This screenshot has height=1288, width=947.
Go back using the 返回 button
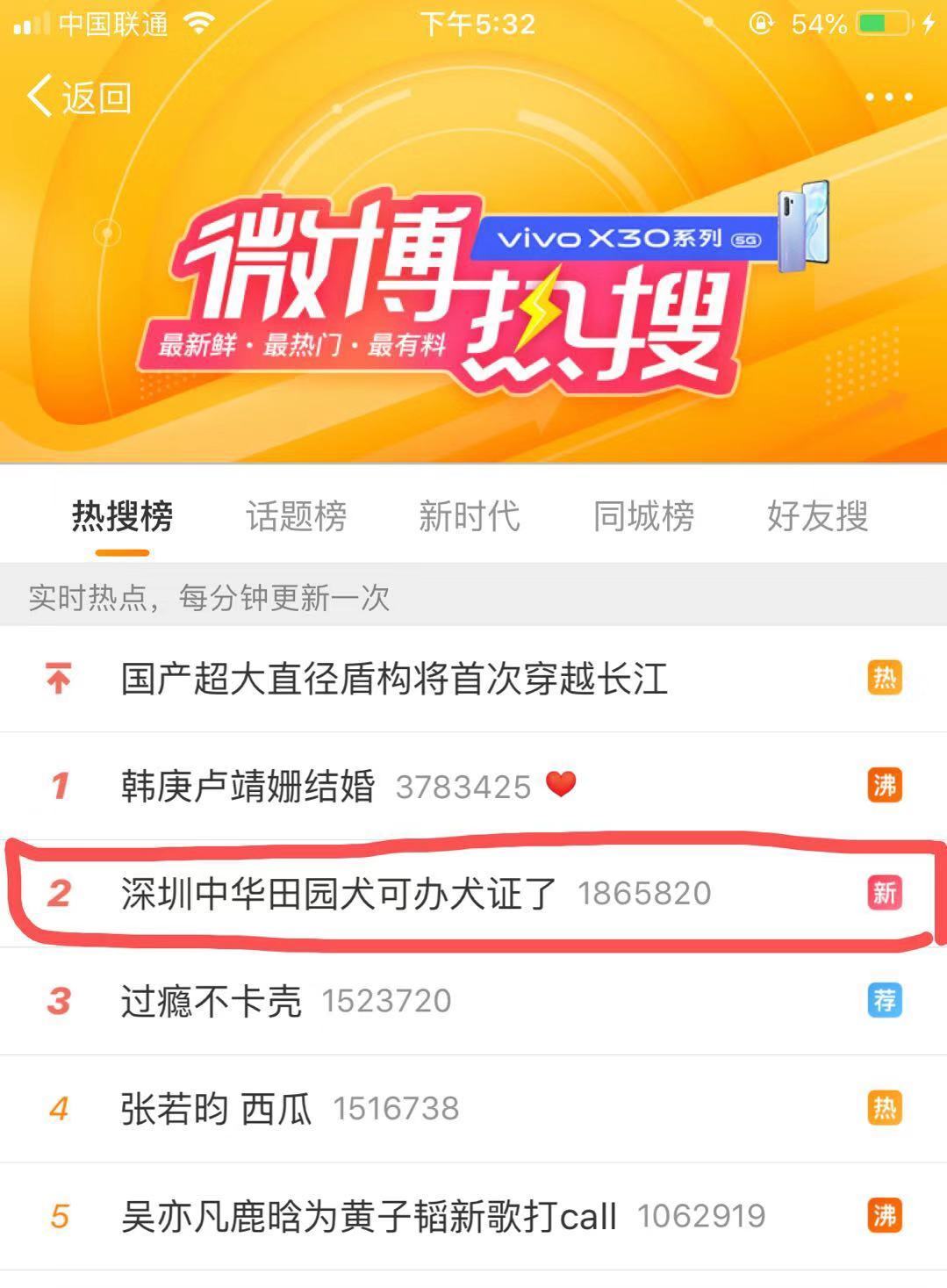tap(79, 97)
